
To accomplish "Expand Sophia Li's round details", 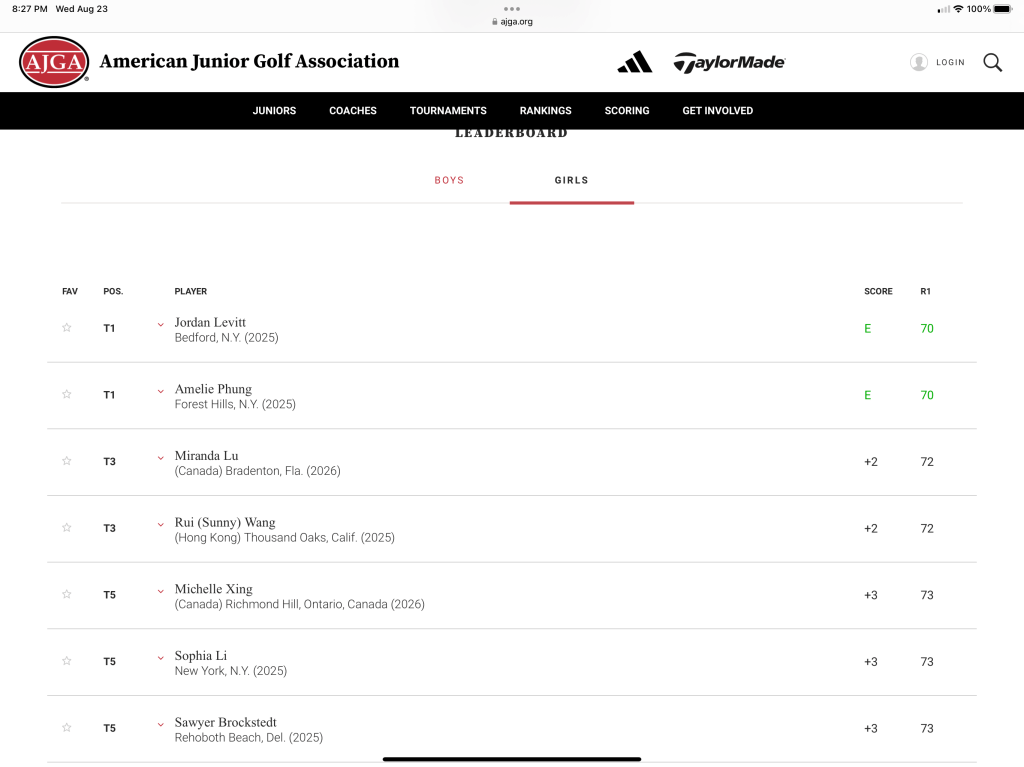I will pos(160,658).
